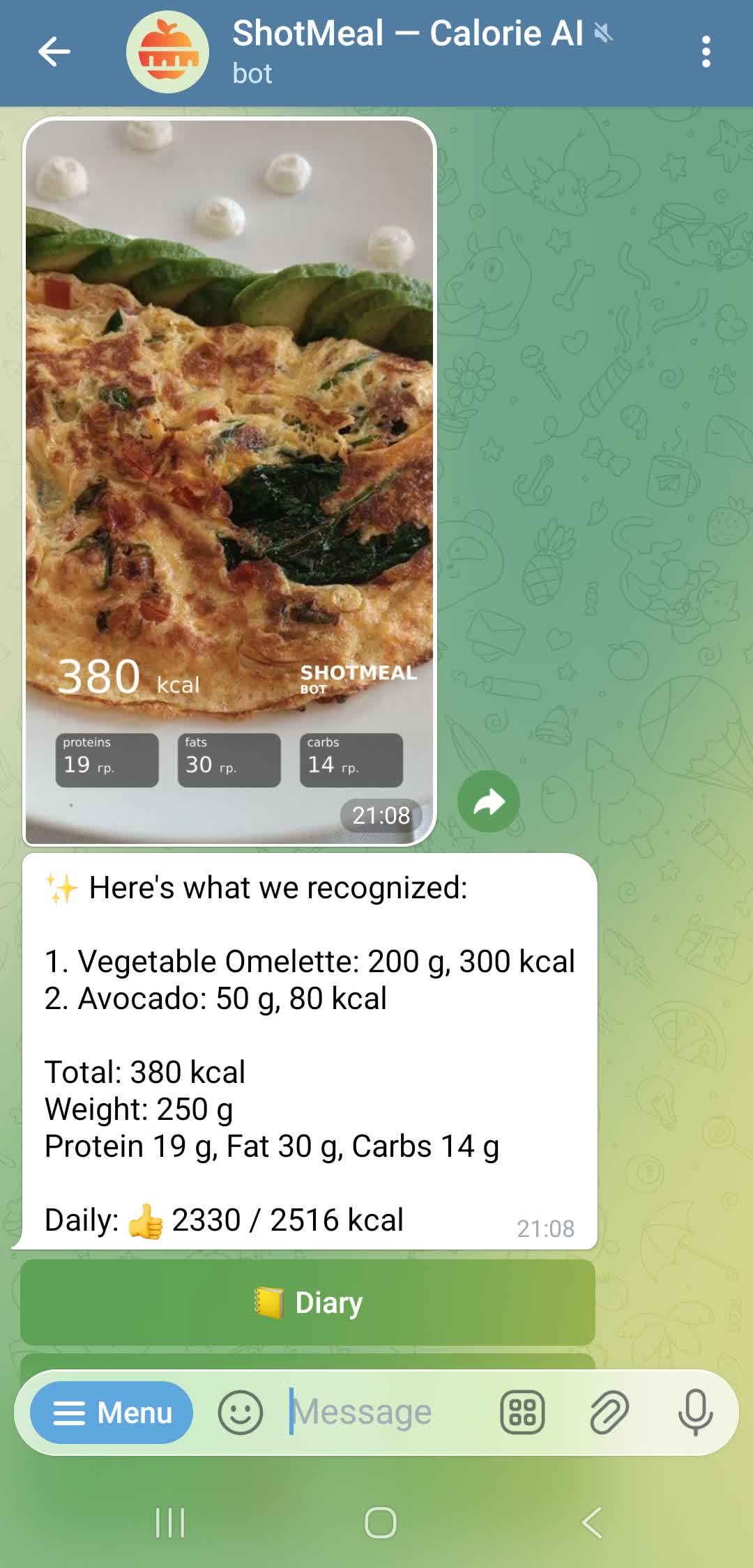Open the emoji picker
This screenshot has height=1568, width=753.
(x=241, y=1412)
